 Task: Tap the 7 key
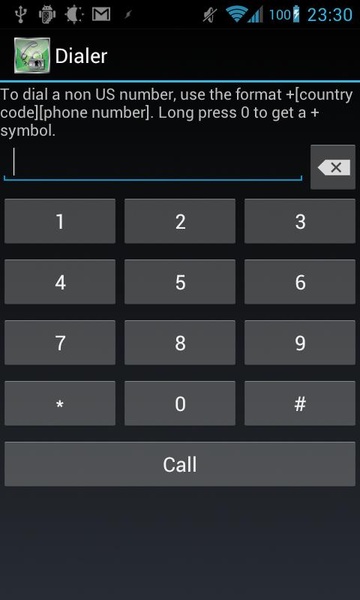[x=60, y=342]
